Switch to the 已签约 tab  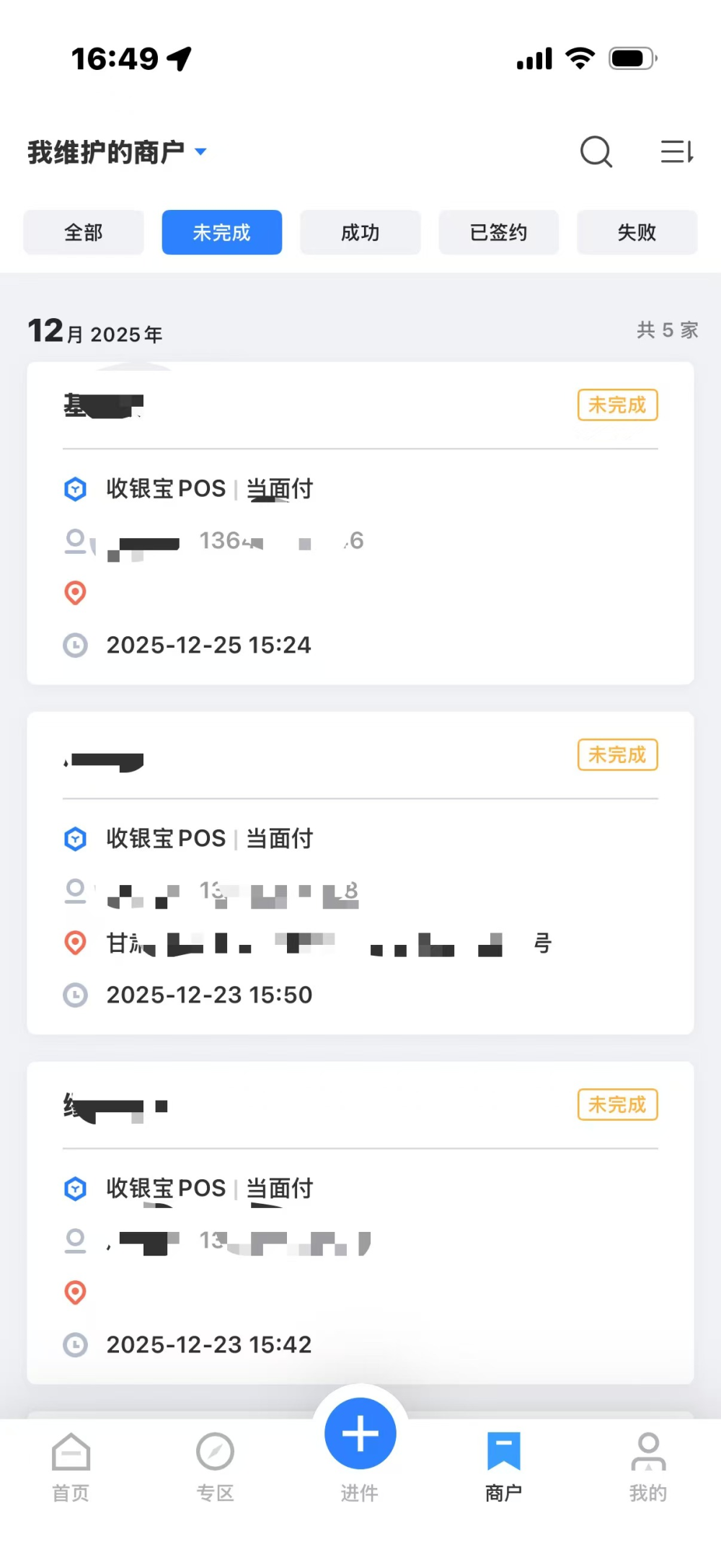pyautogui.click(x=499, y=233)
